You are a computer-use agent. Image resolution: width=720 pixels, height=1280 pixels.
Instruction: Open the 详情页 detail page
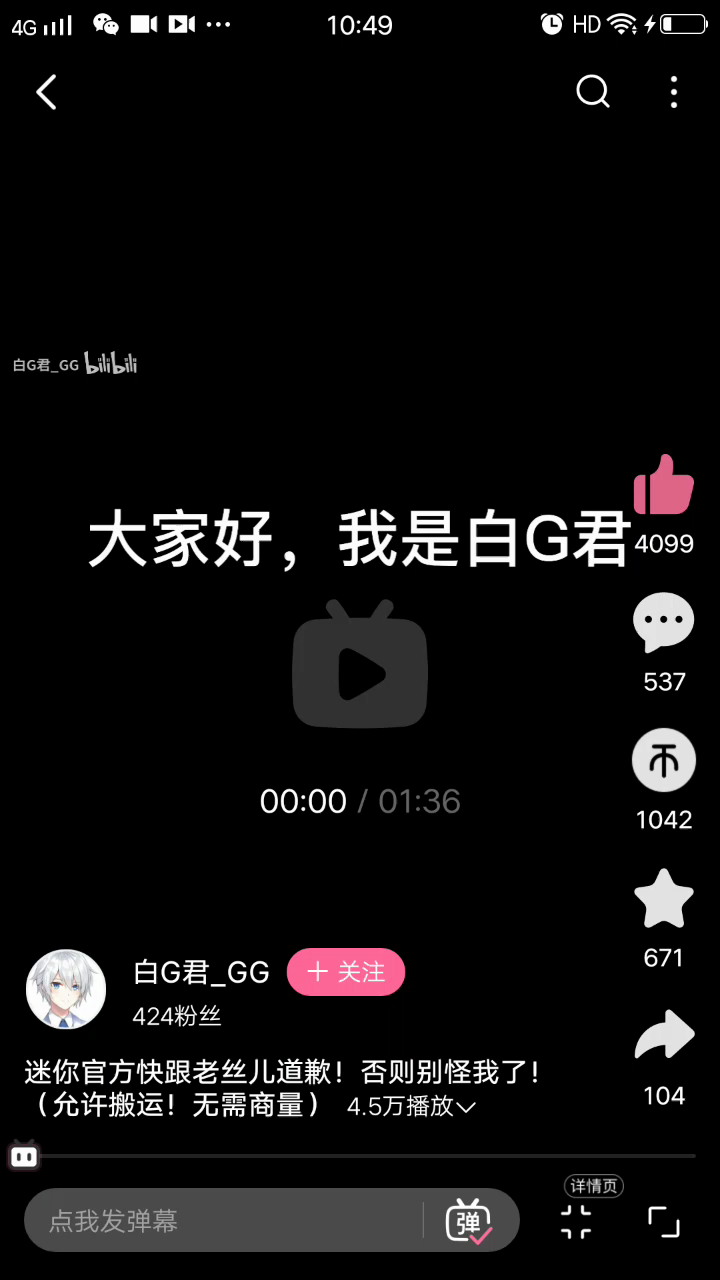577,1220
